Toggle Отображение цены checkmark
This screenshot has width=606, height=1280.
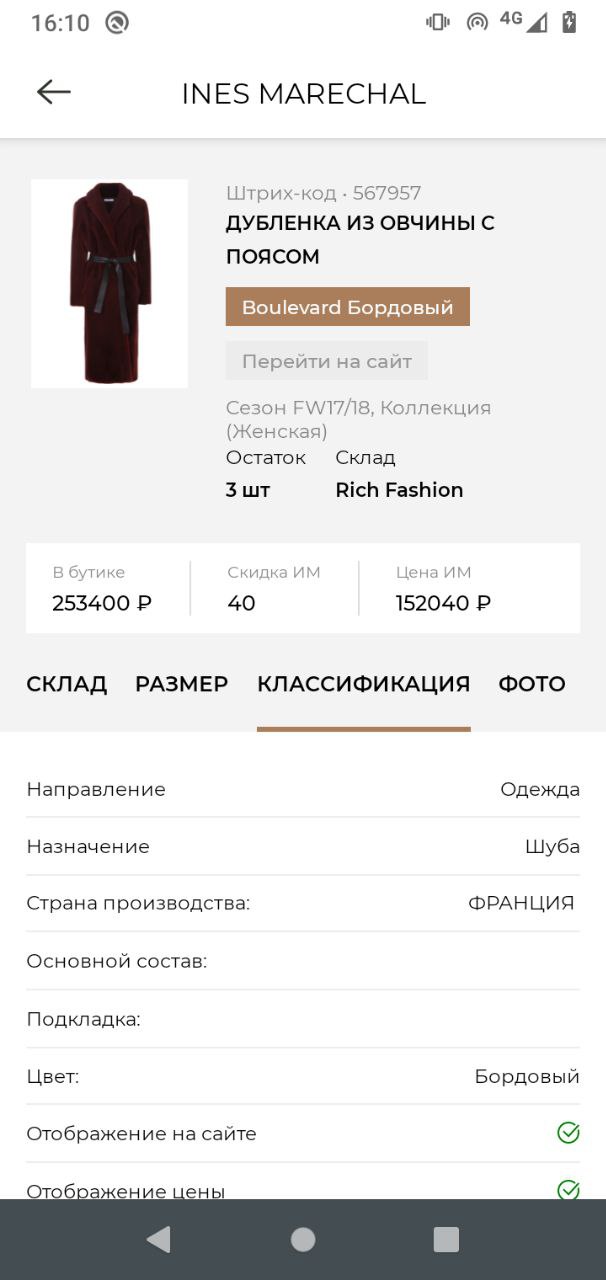point(568,1189)
